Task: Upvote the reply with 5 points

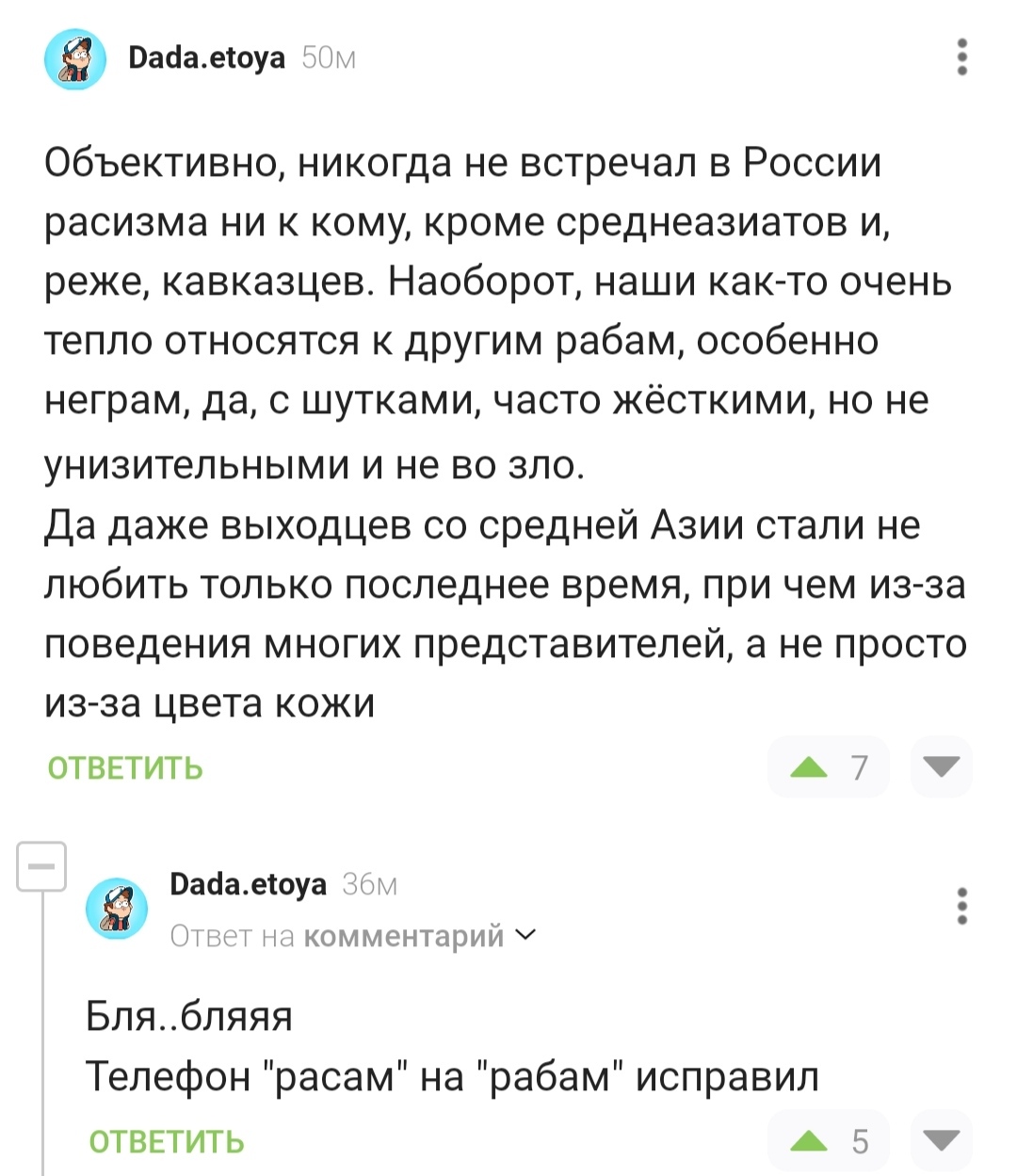Action: tap(809, 1141)
